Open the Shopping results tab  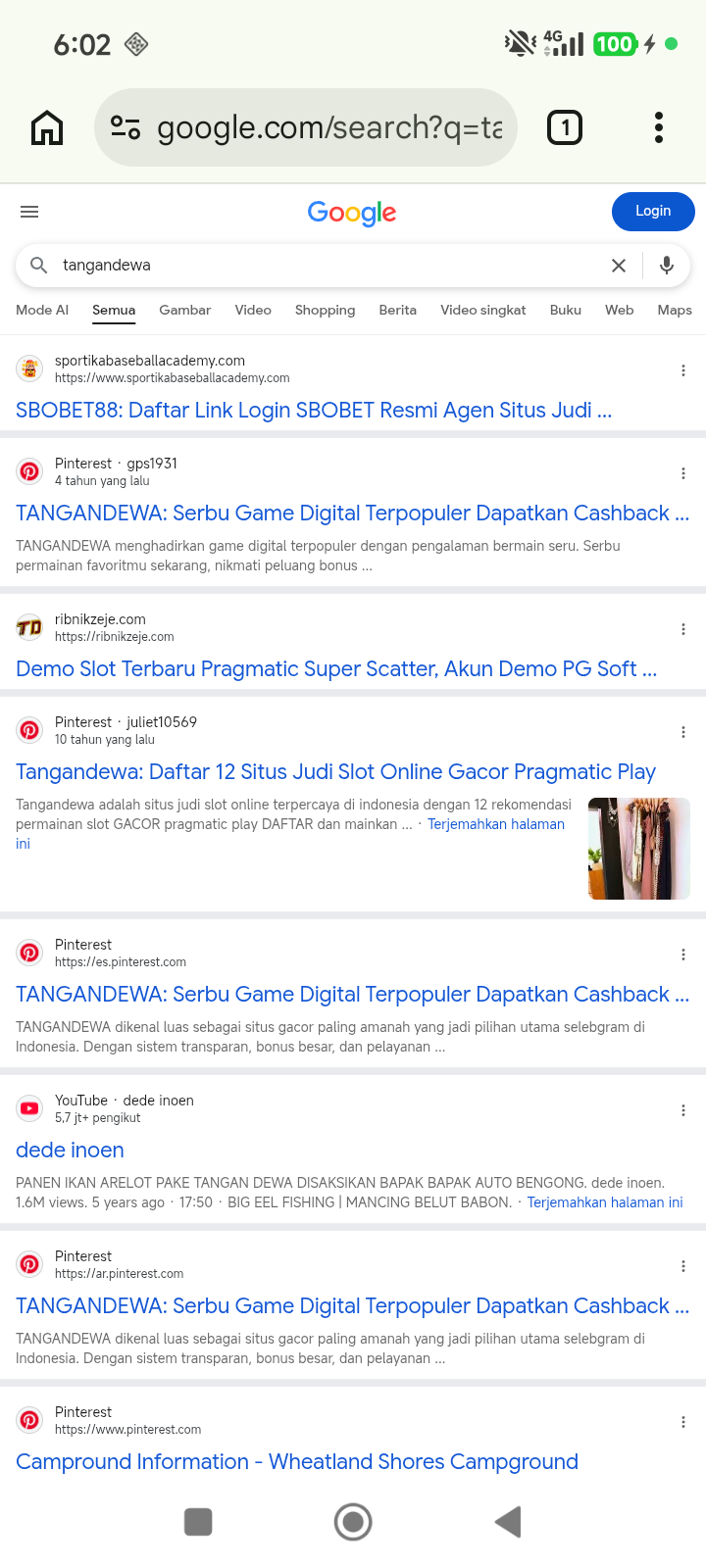click(x=326, y=310)
